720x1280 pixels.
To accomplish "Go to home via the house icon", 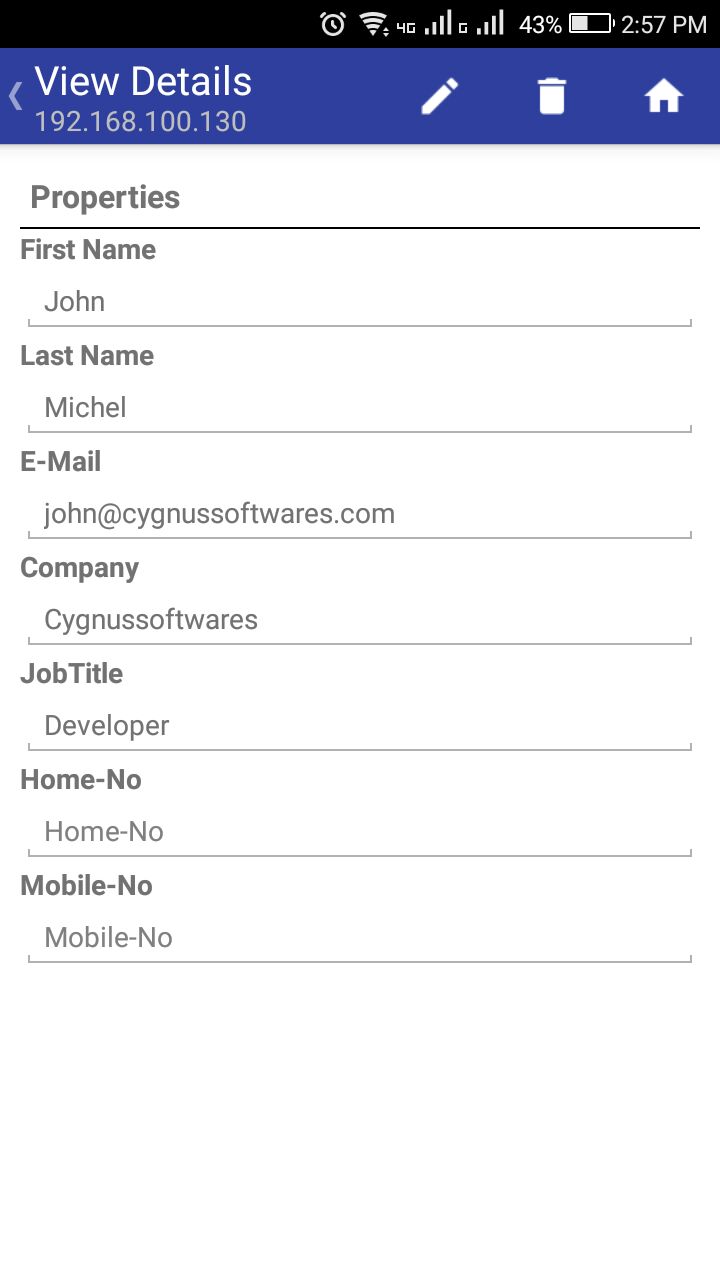I will click(664, 96).
